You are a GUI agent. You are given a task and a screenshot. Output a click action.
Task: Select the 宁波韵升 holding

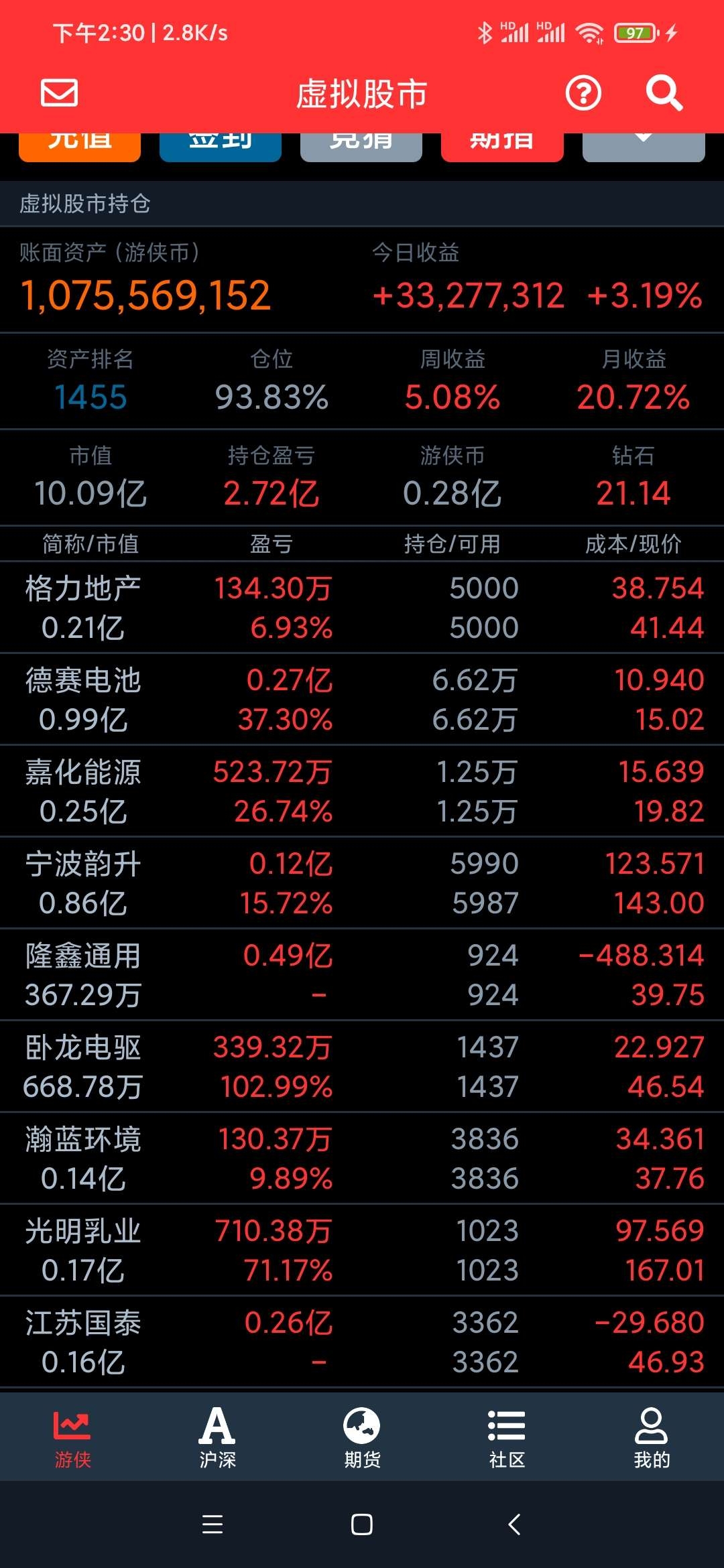[362, 883]
